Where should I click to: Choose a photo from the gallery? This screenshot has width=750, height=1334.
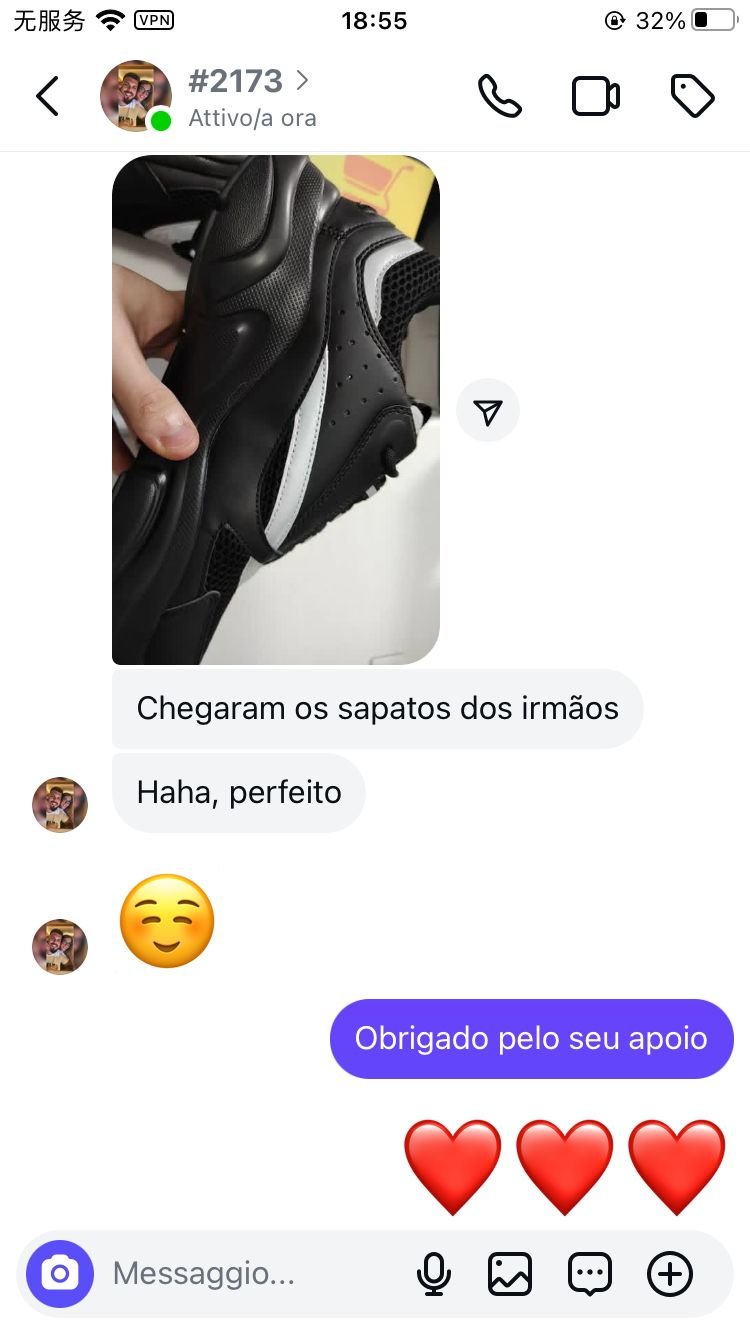pyautogui.click(x=510, y=1274)
